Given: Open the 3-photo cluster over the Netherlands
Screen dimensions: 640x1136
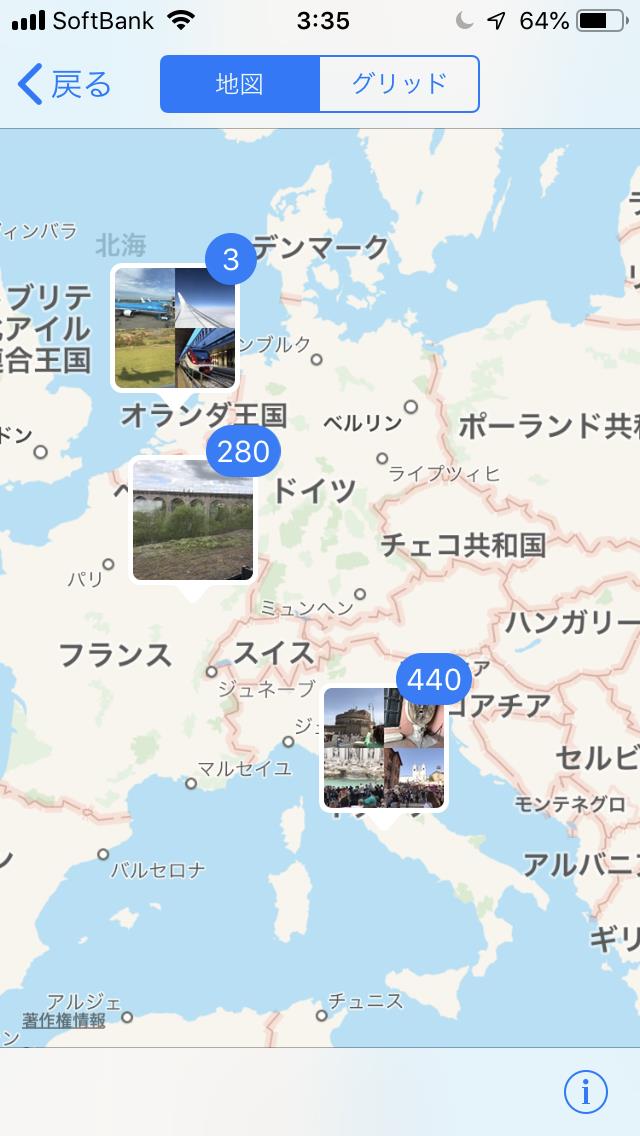Looking at the screenshot, I should click(x=175, y=328).
